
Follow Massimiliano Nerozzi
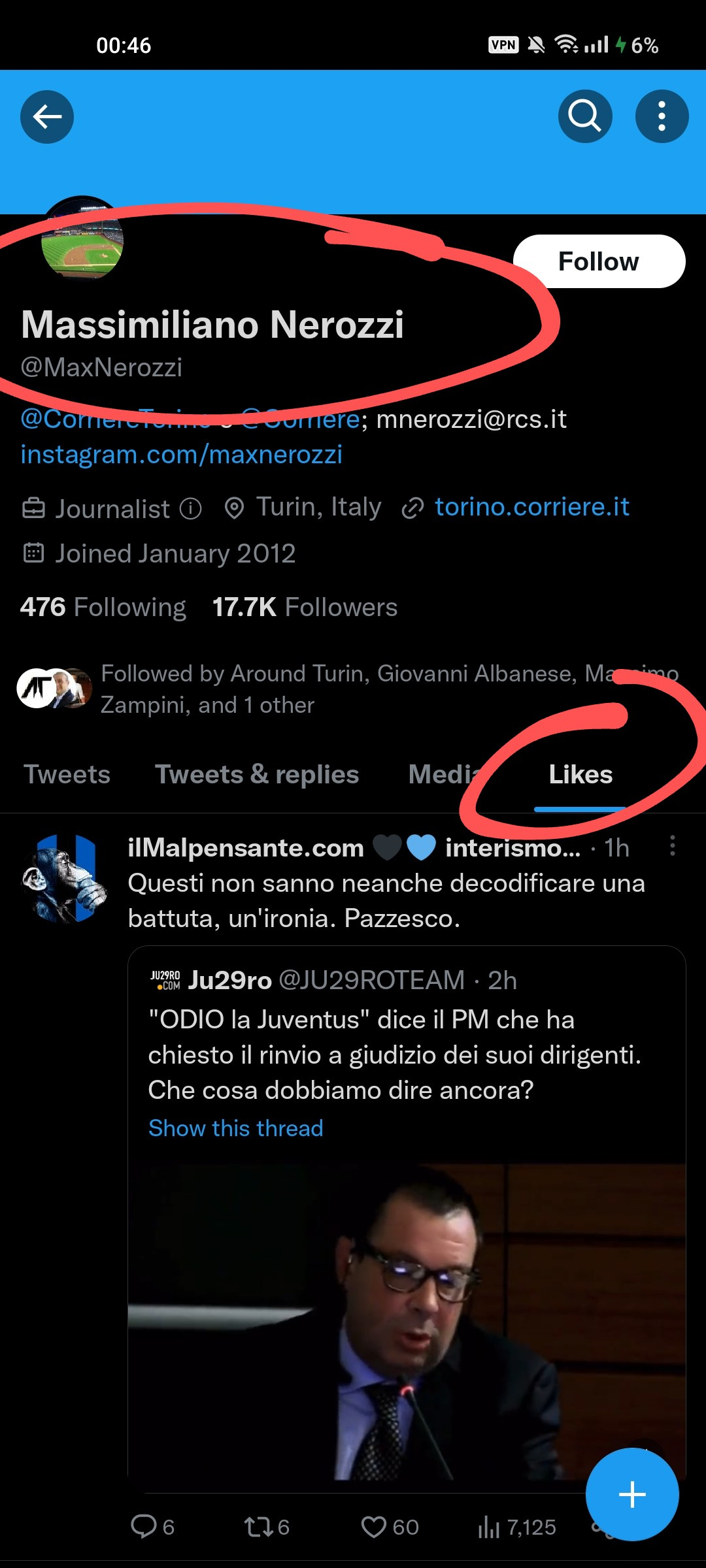click(599, 261)
